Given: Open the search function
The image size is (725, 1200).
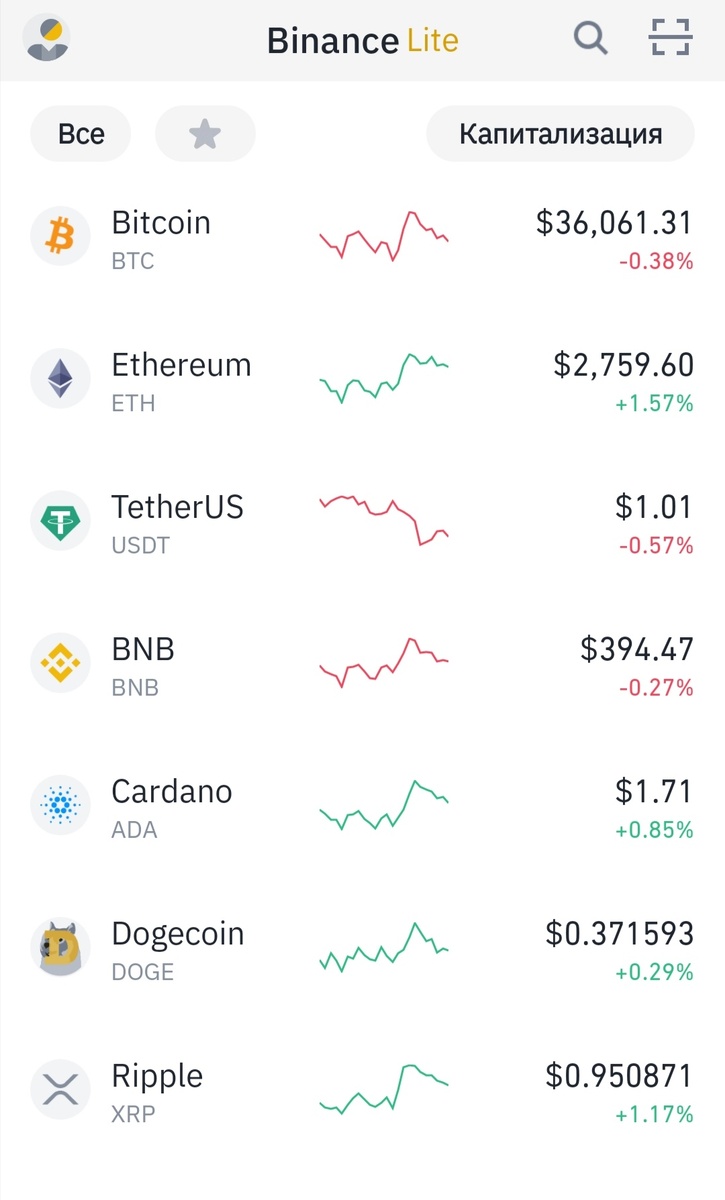Looking at the screenshot, I should [x=590, y=38].
